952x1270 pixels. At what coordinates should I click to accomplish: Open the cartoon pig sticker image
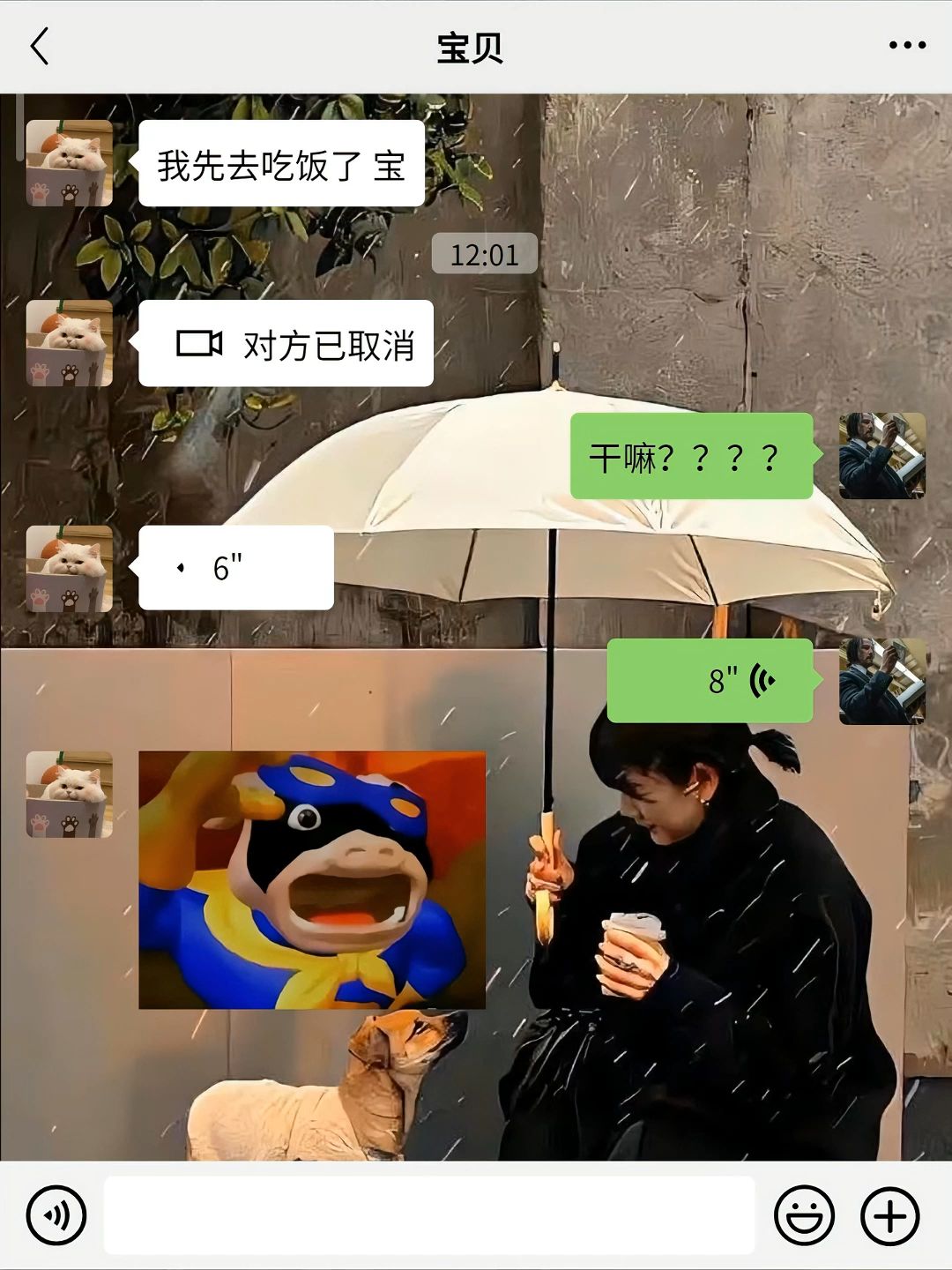pos(312,879)
